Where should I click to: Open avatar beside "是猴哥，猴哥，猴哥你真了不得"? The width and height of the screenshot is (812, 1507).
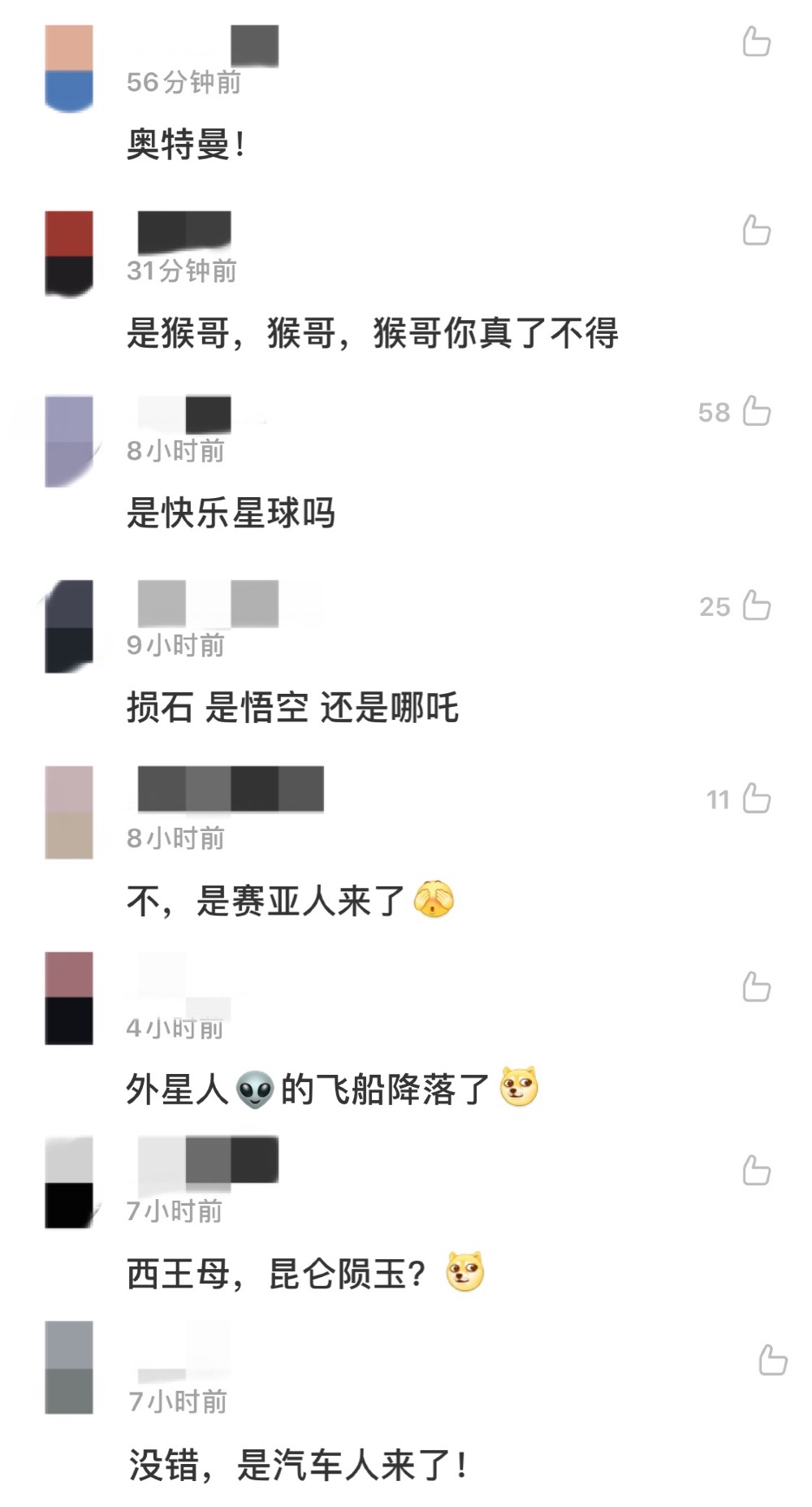69,253
